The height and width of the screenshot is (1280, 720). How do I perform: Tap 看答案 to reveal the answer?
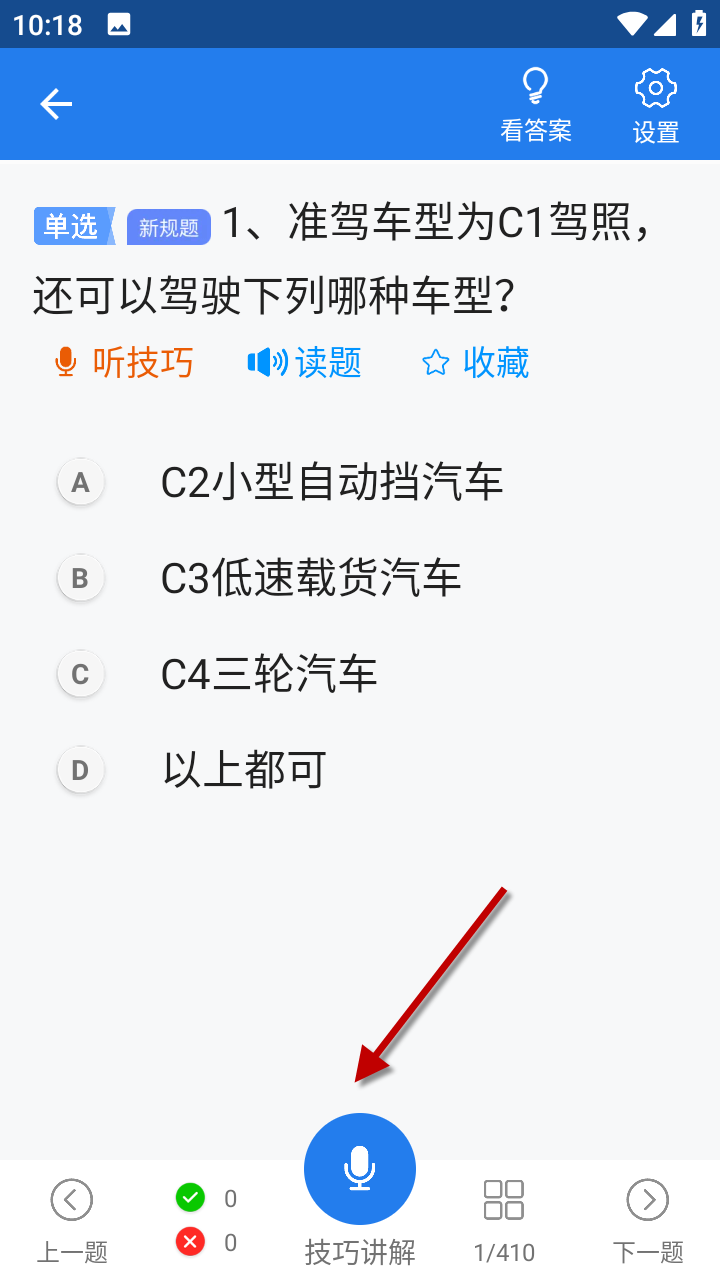536,105
